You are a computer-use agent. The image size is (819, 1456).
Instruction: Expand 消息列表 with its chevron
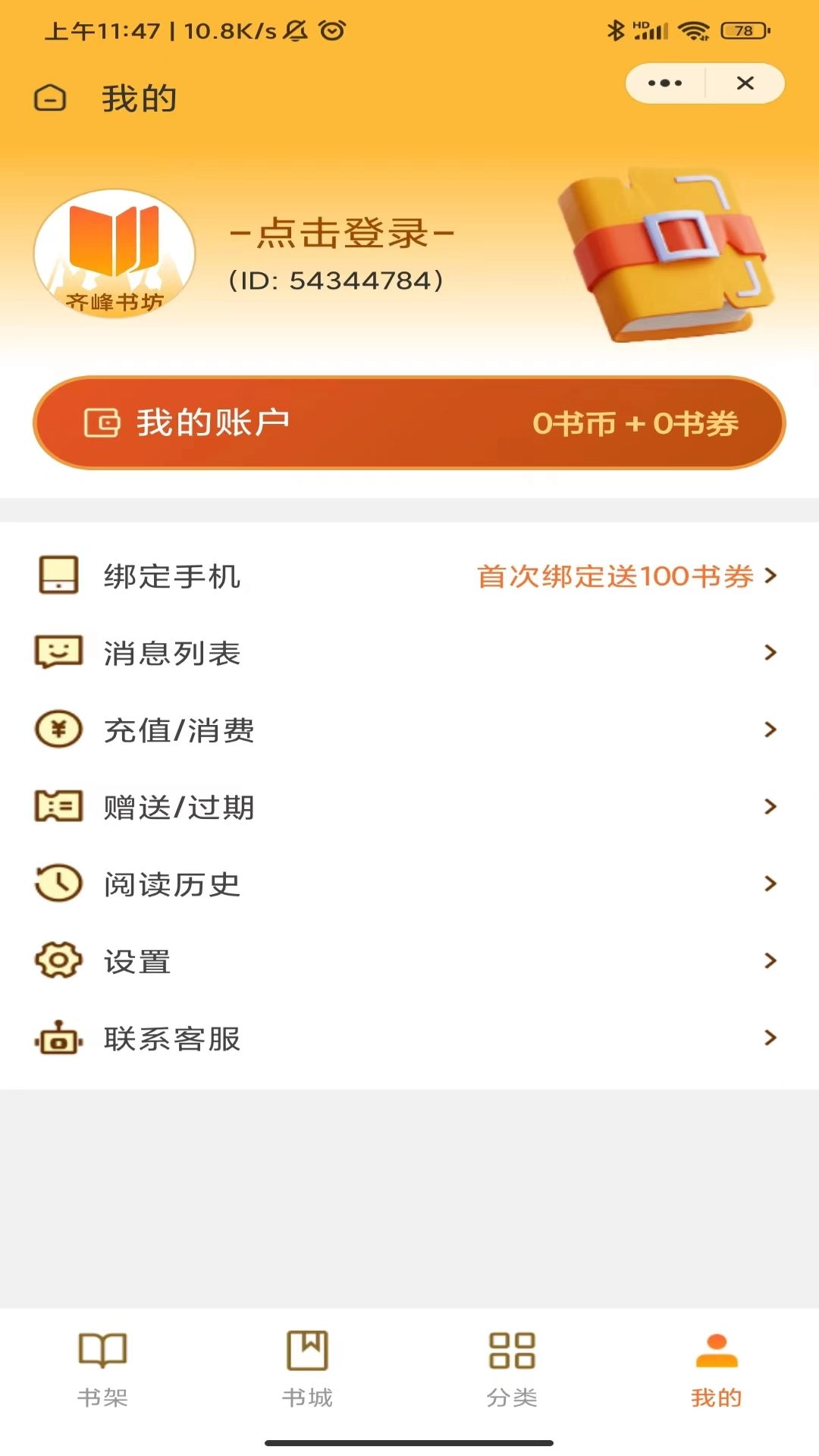click(771, 652)
